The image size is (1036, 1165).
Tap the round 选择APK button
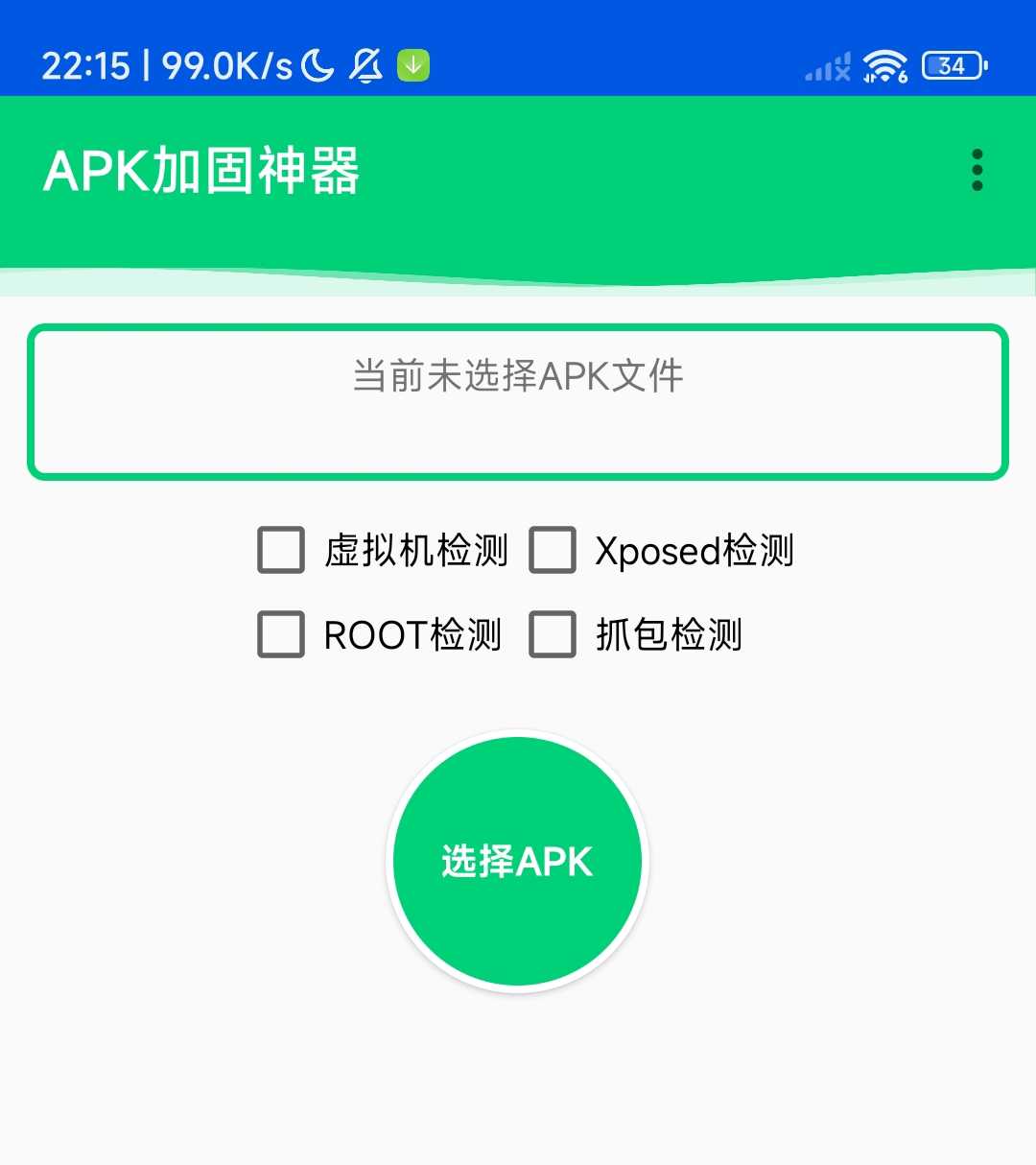point(517,861)
